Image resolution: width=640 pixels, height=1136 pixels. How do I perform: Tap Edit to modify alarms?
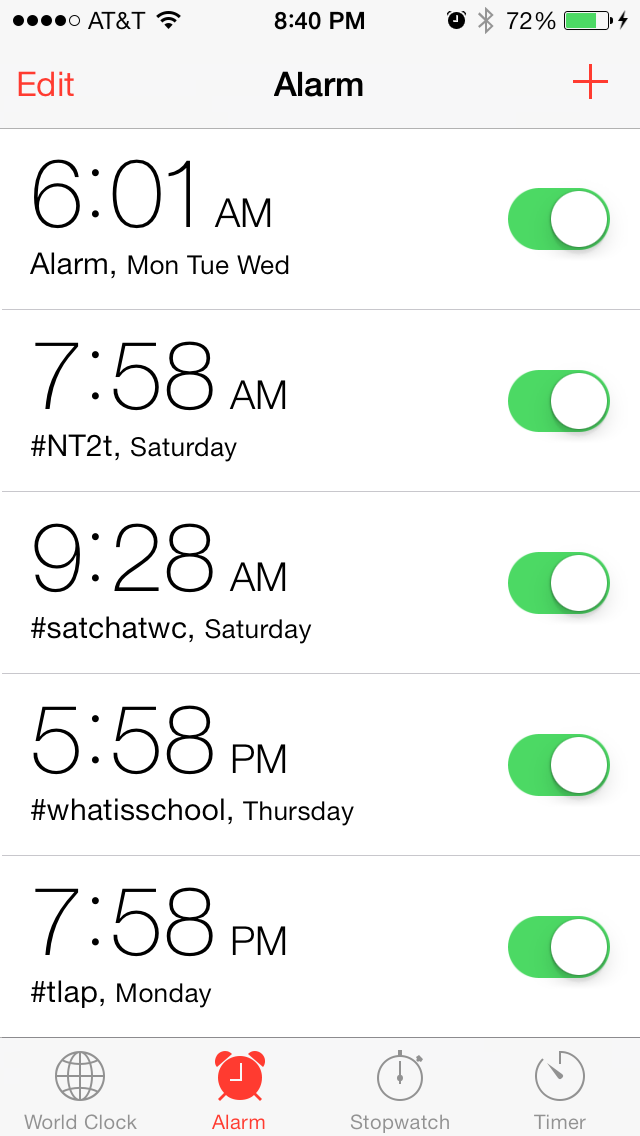(46, 84)
